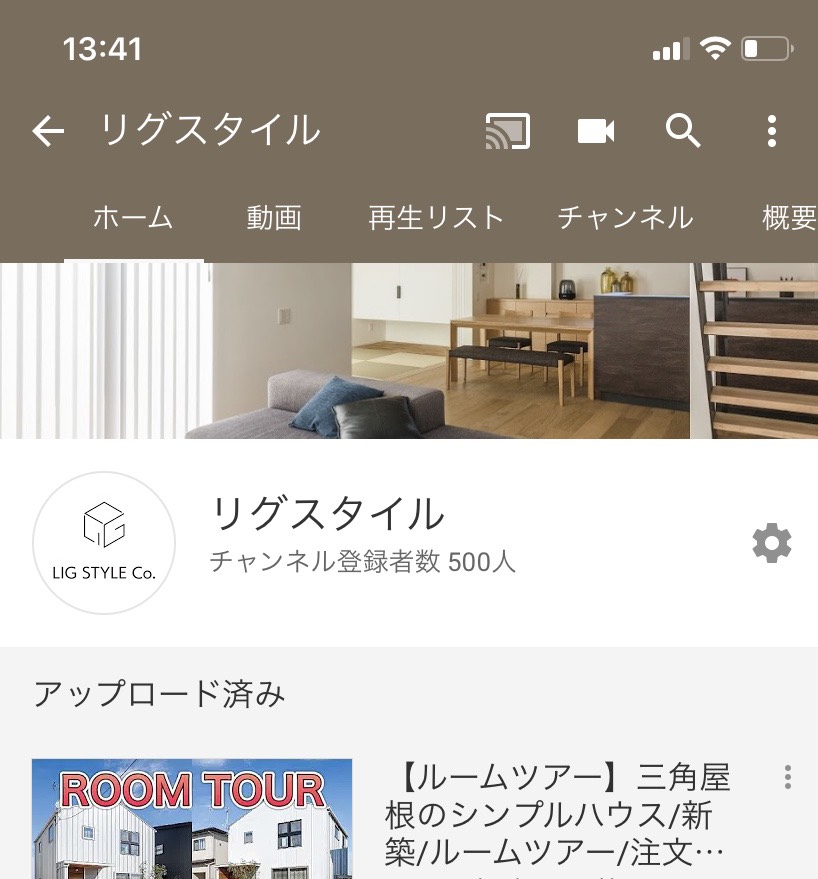Switch to the チャンネル tab
The height and width of the screenshot is (879, 818).
(x=625, y=218)
